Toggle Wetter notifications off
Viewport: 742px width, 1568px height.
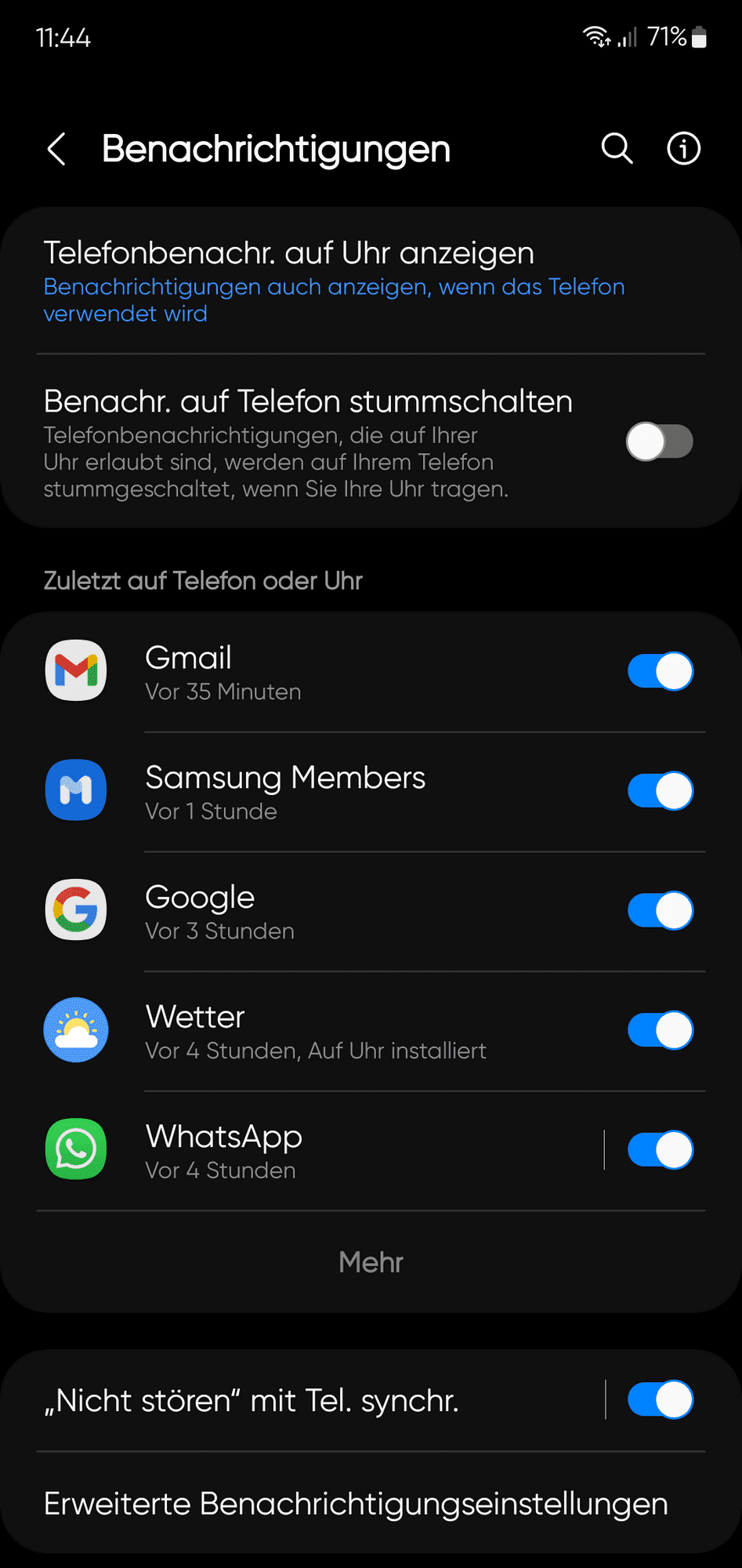660,1030
